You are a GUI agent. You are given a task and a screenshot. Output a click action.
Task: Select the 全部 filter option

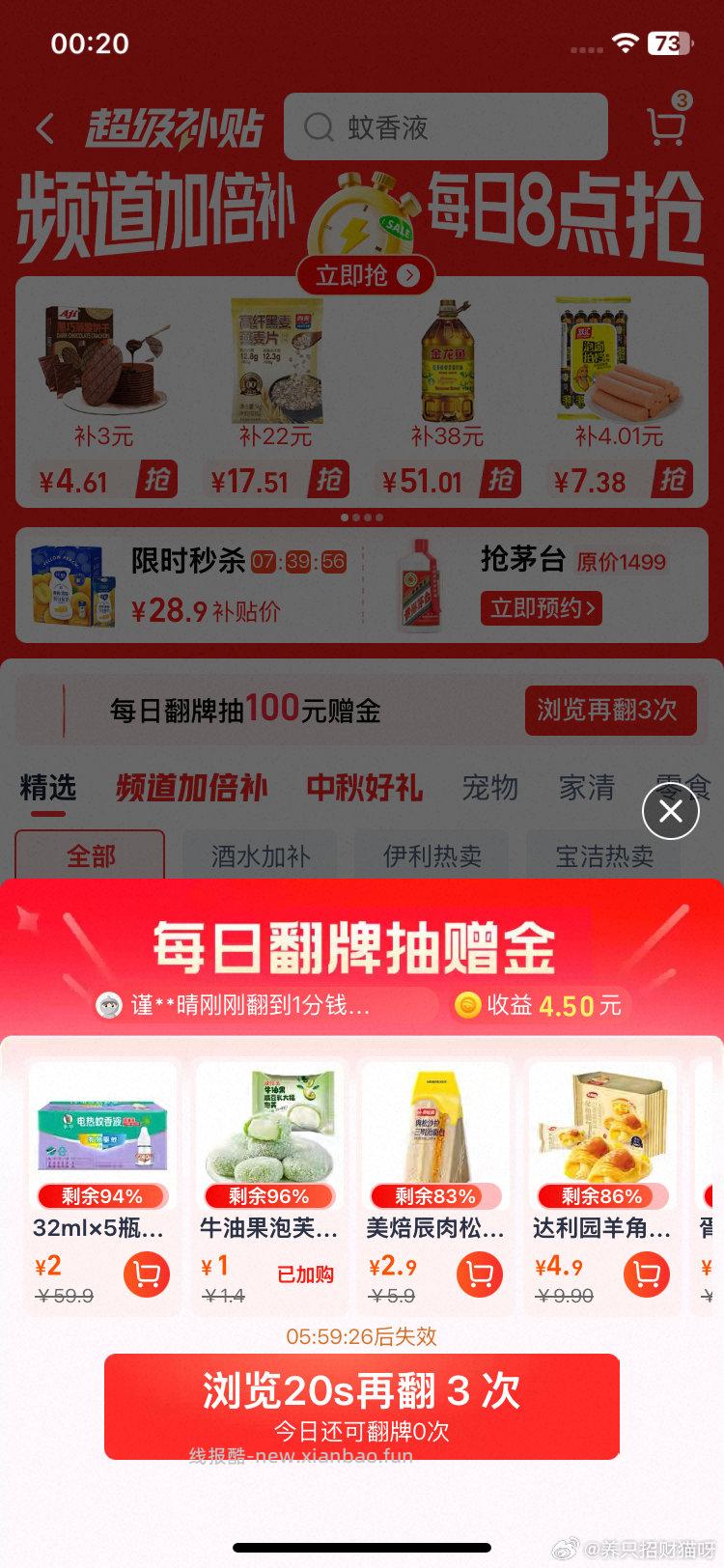click(90, 857)
